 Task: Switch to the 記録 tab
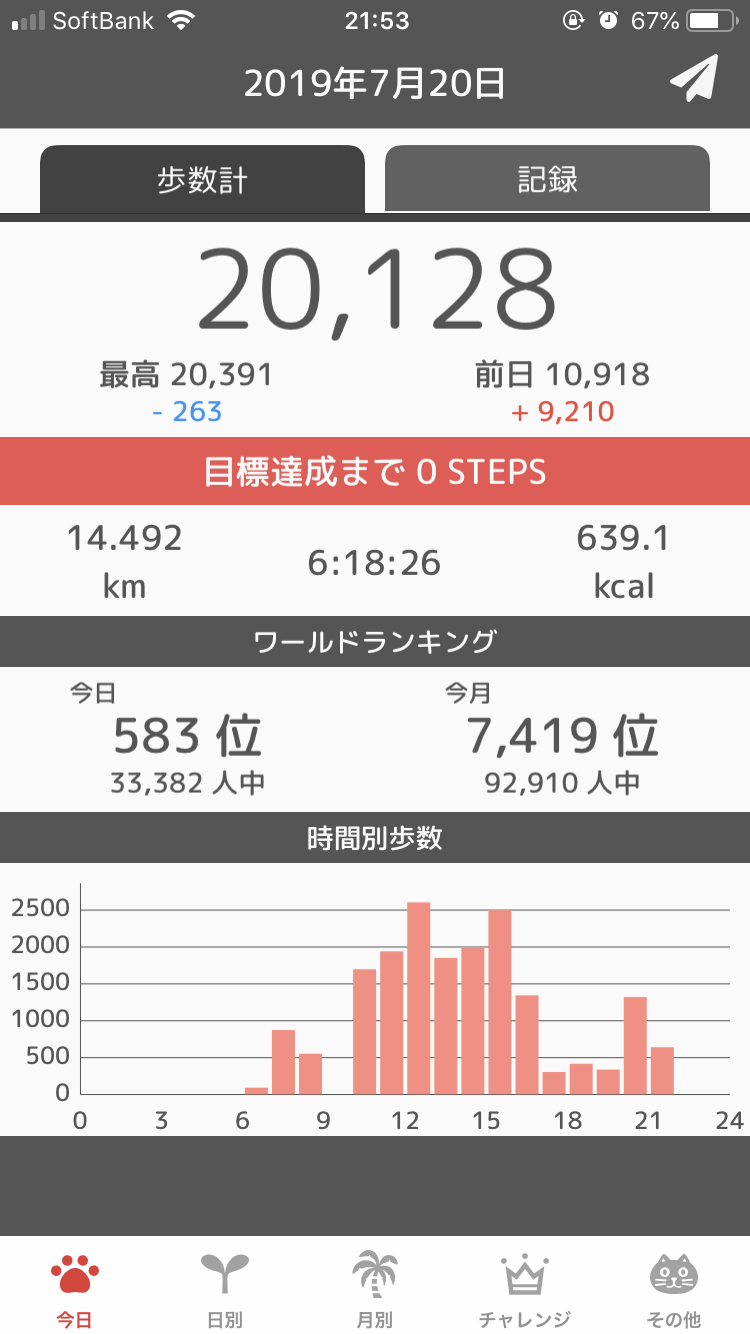547,179
